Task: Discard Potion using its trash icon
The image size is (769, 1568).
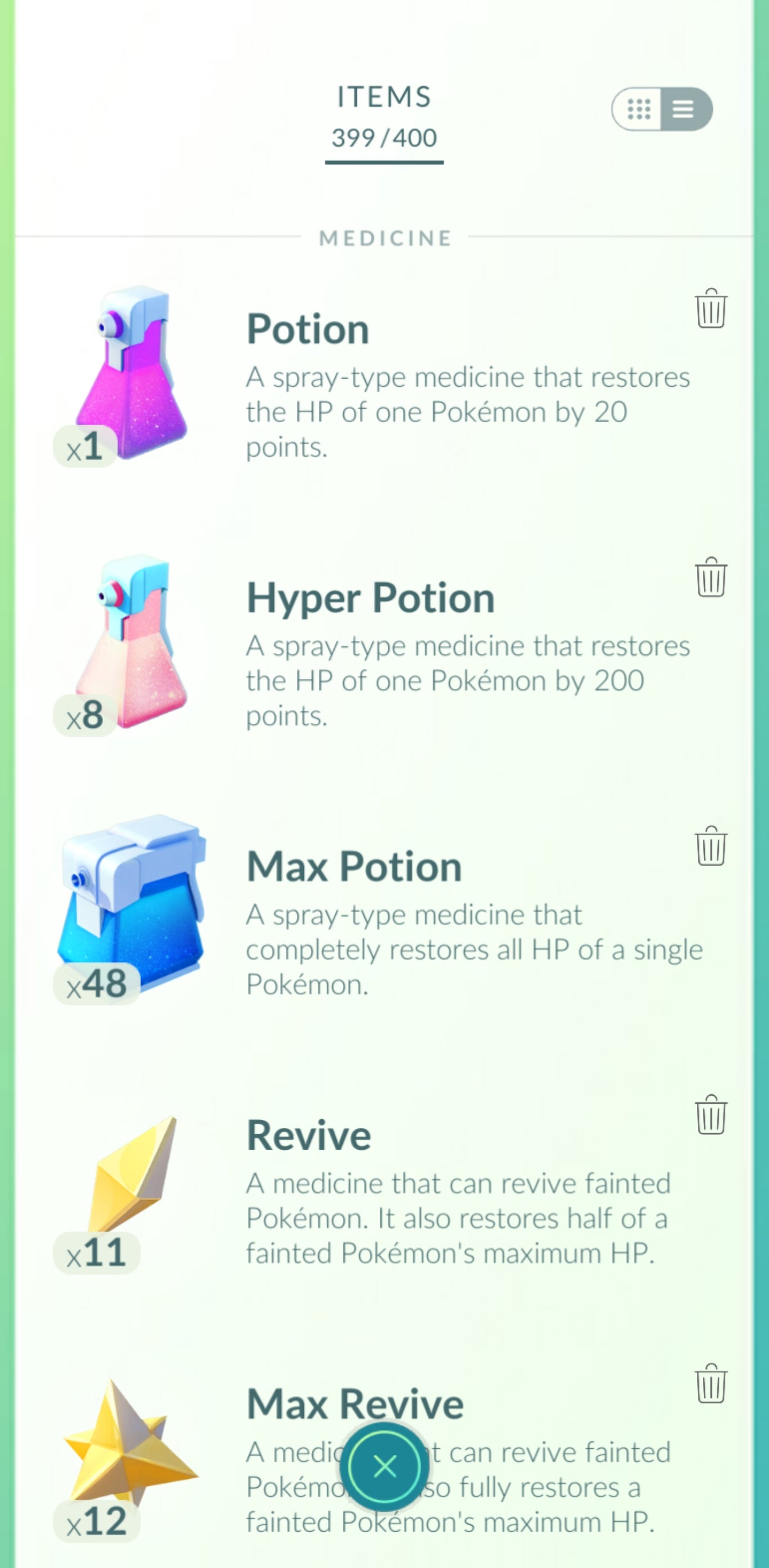Action: pyautogui.click(x=711, y=309)
